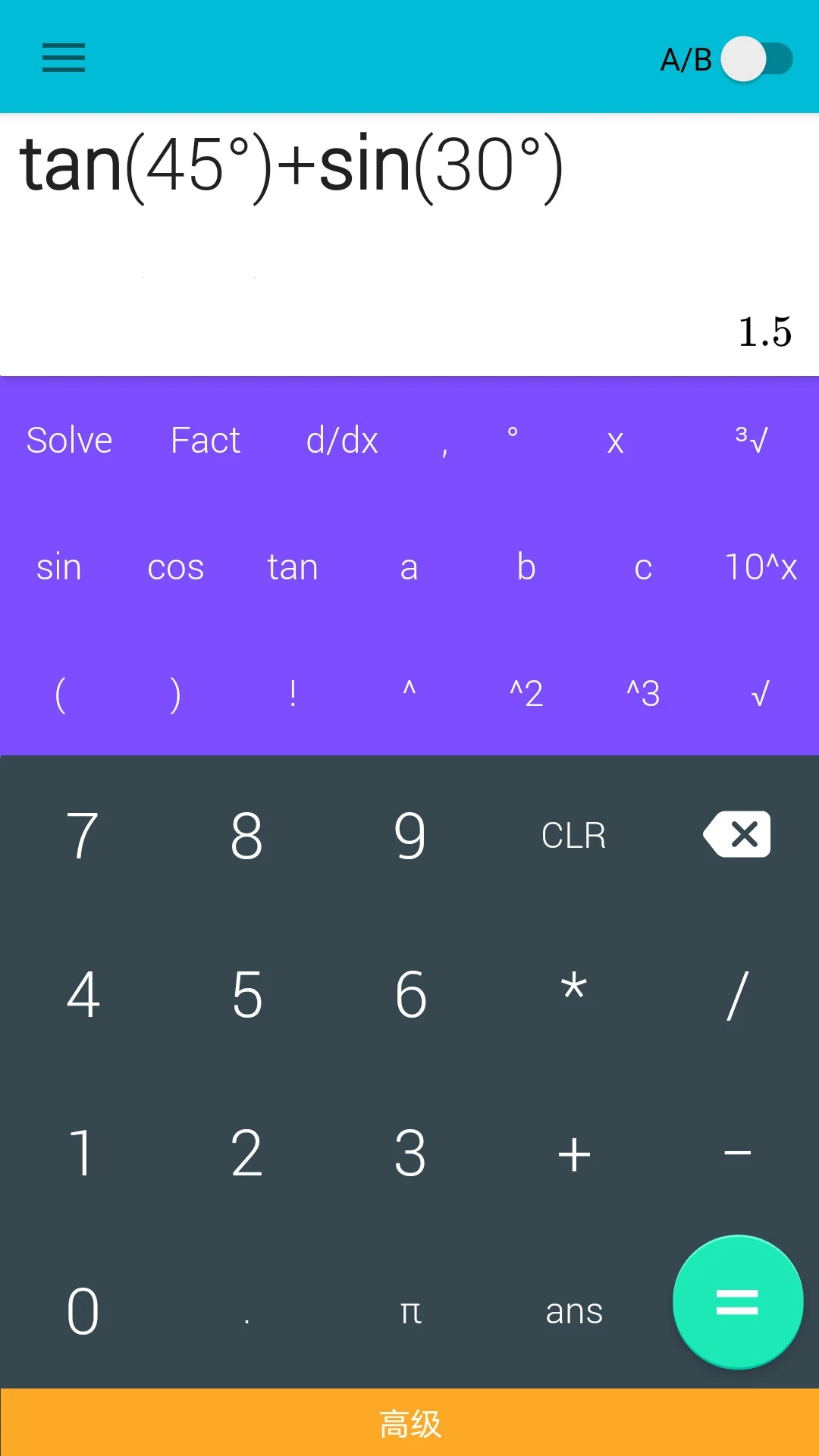The height and width of the screenshot is (1456, 819).
Task: Tap the Solve function key
Action: click(69, 441)
